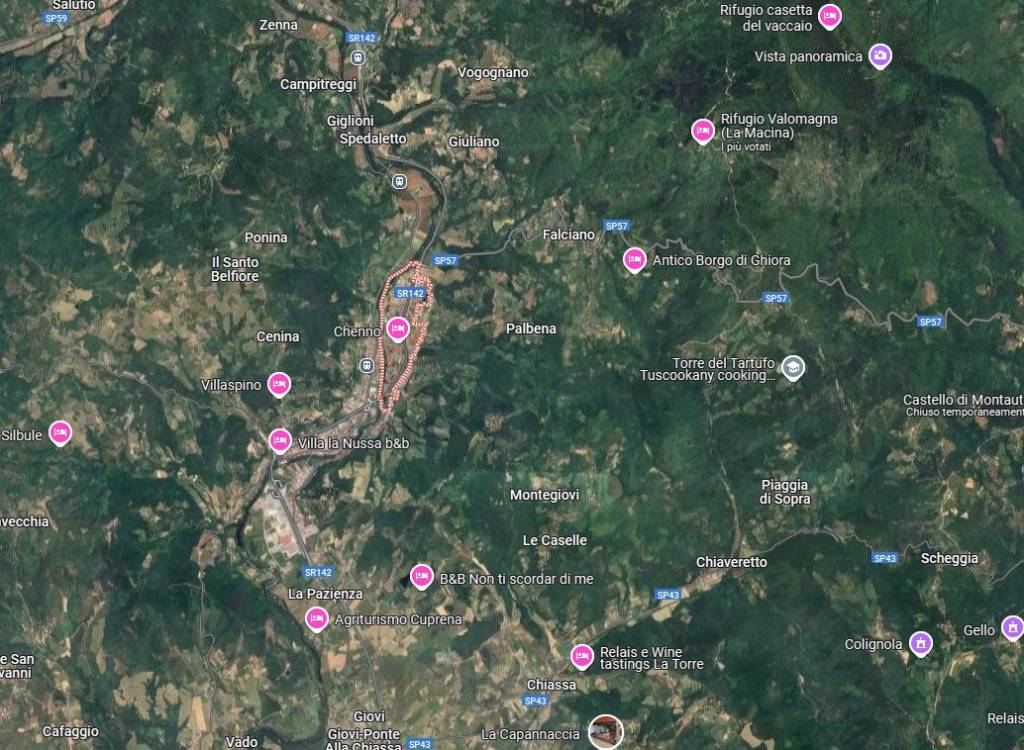Select the B&B Non ti scordar di me pin
1024x750 pixels.
click(422, 577)
